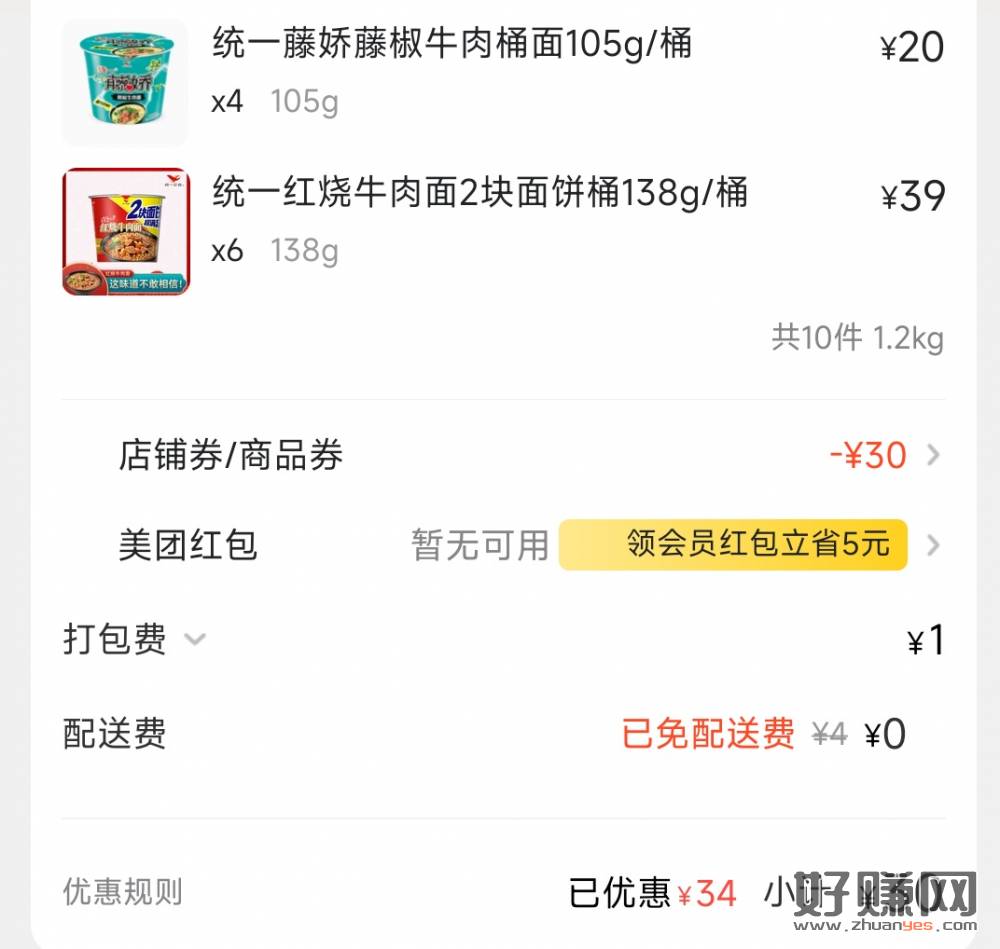Open the 统一藤娇藤椒牛肉桶面 item

tap(450, 45)
